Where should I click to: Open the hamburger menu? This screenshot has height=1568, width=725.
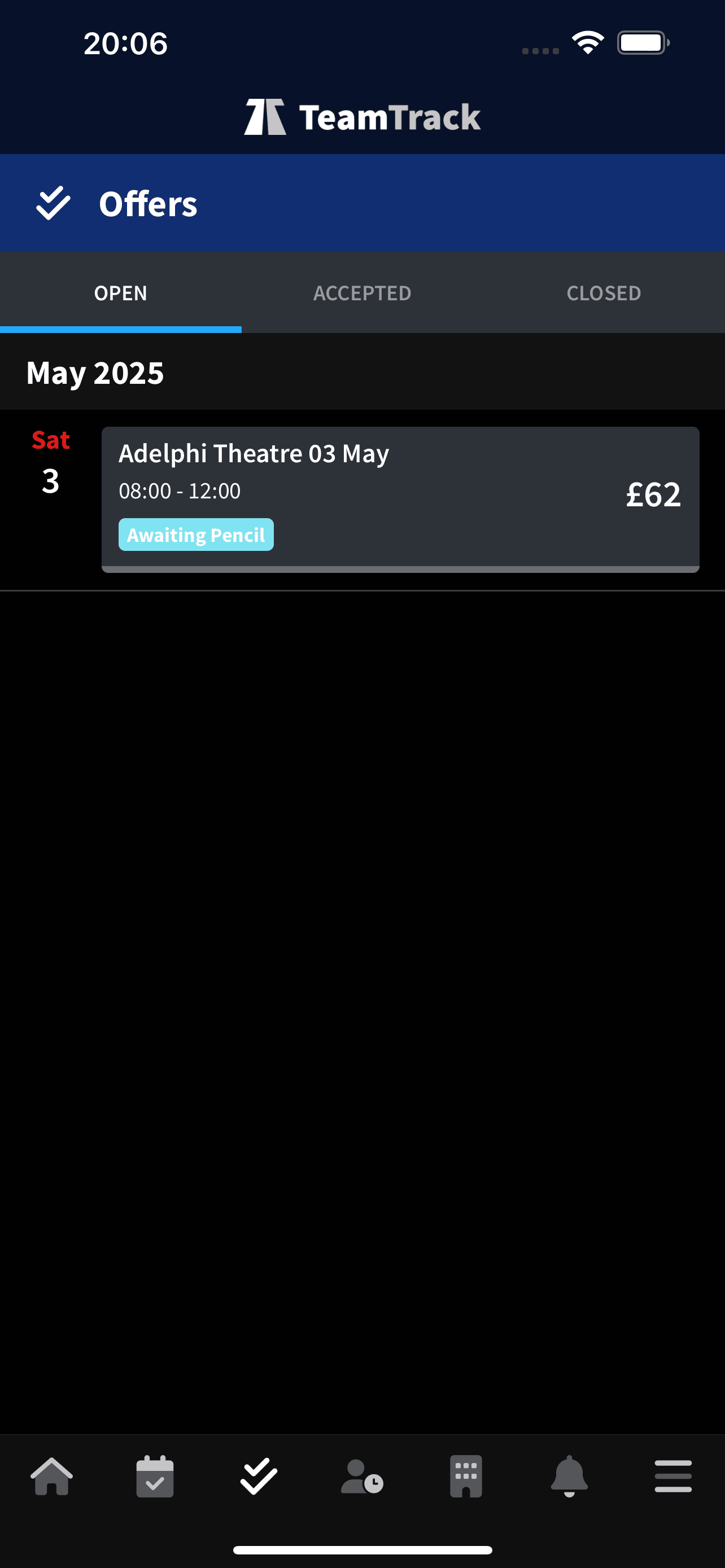672,1475
